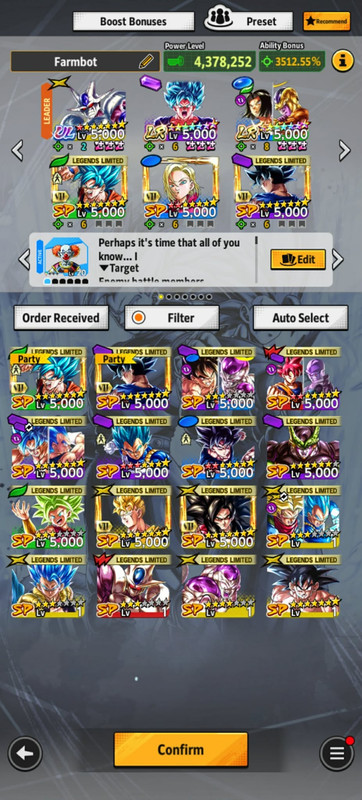Select the Super Saiyan 4 Goku card

[x=217, y=517]
